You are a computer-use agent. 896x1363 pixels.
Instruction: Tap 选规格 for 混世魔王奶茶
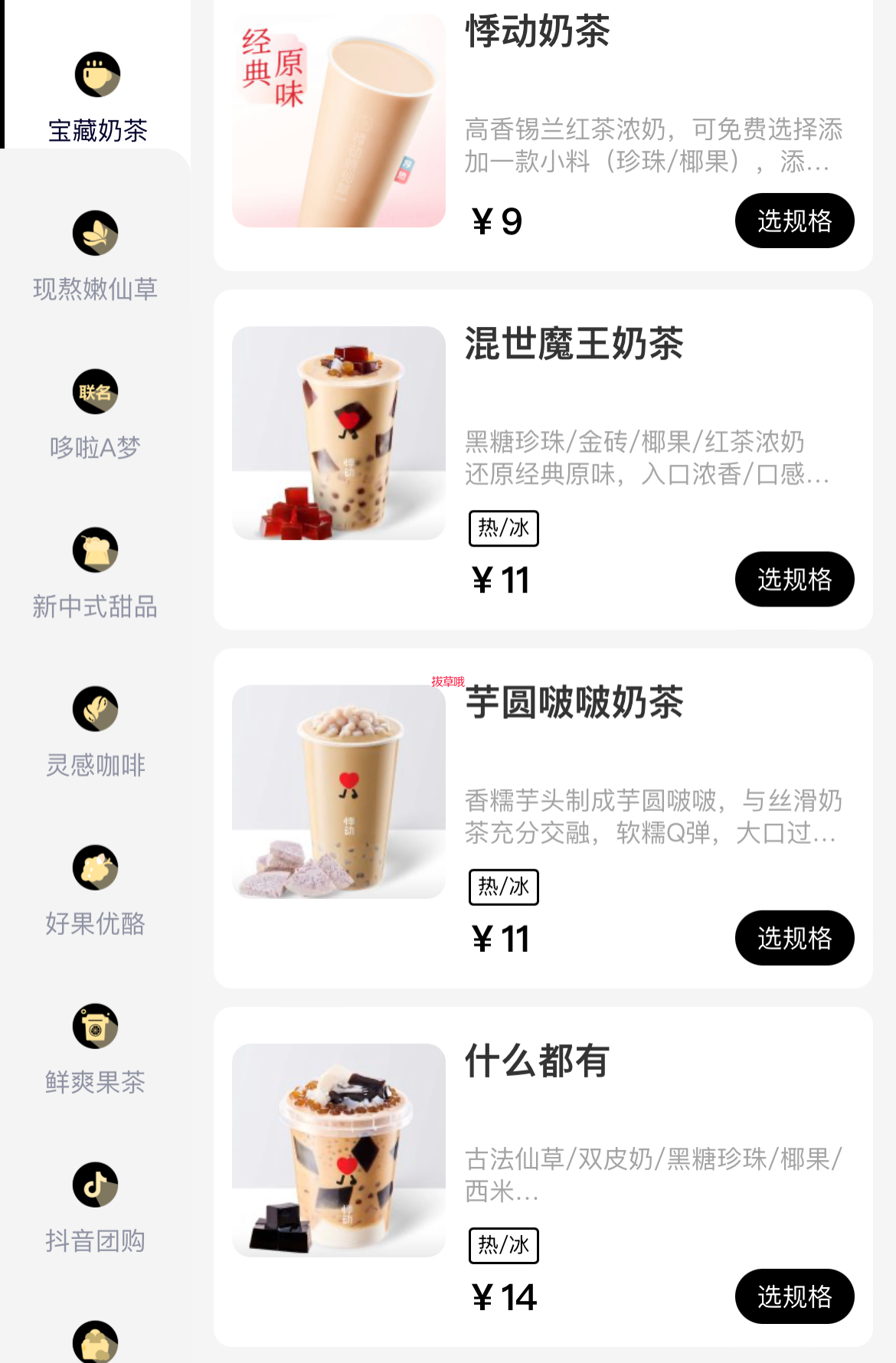(794, 579)
